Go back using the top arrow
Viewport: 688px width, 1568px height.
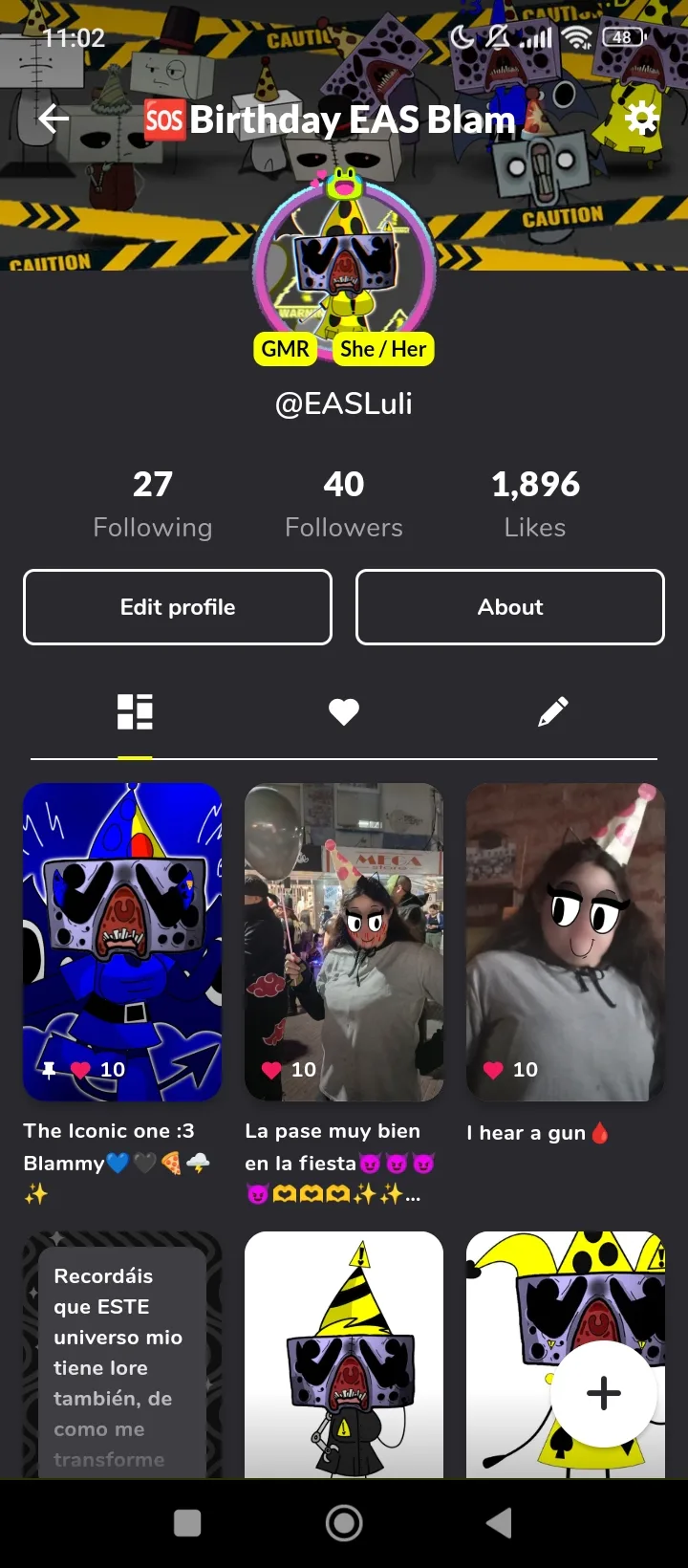(x=54, y=119)
